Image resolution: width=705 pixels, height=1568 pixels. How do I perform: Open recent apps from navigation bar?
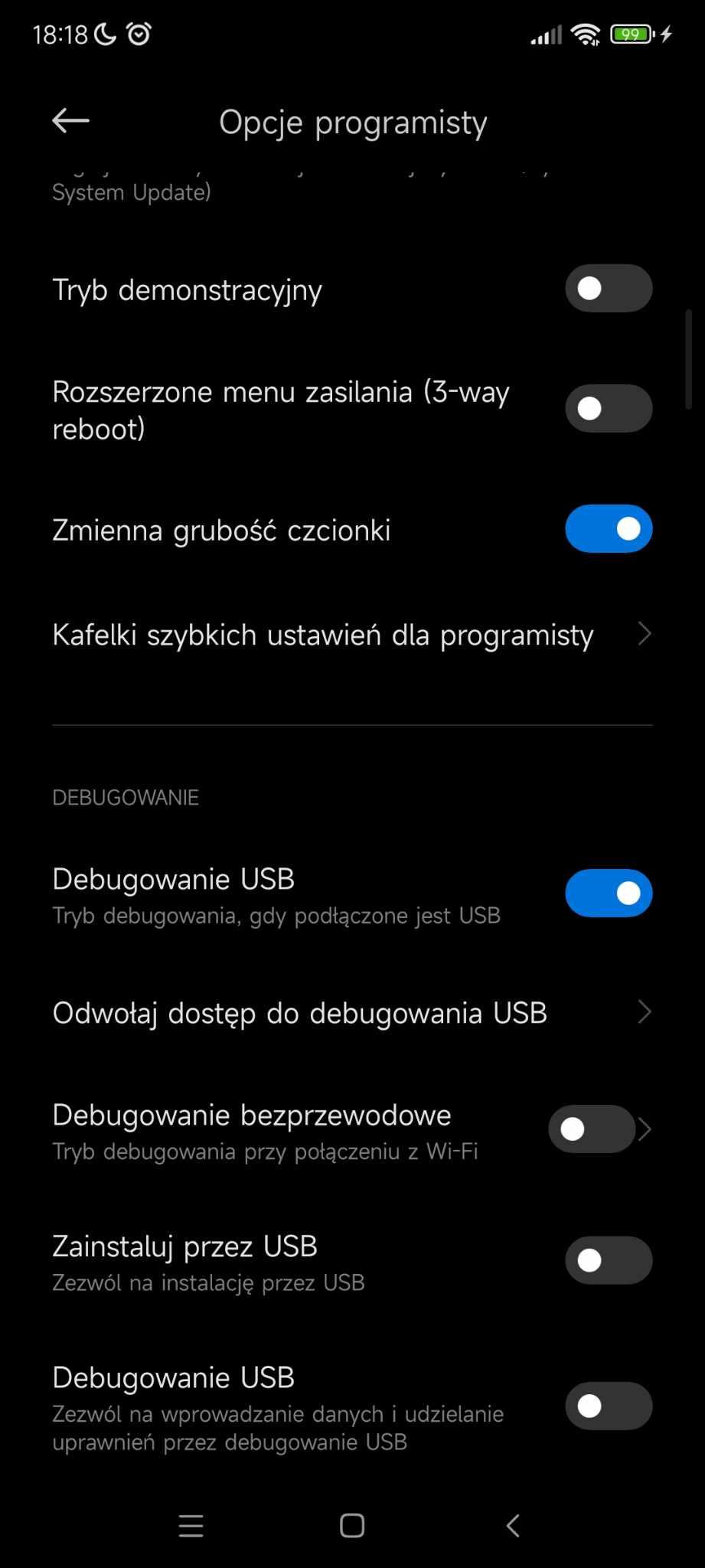(x=191, y=1526)
